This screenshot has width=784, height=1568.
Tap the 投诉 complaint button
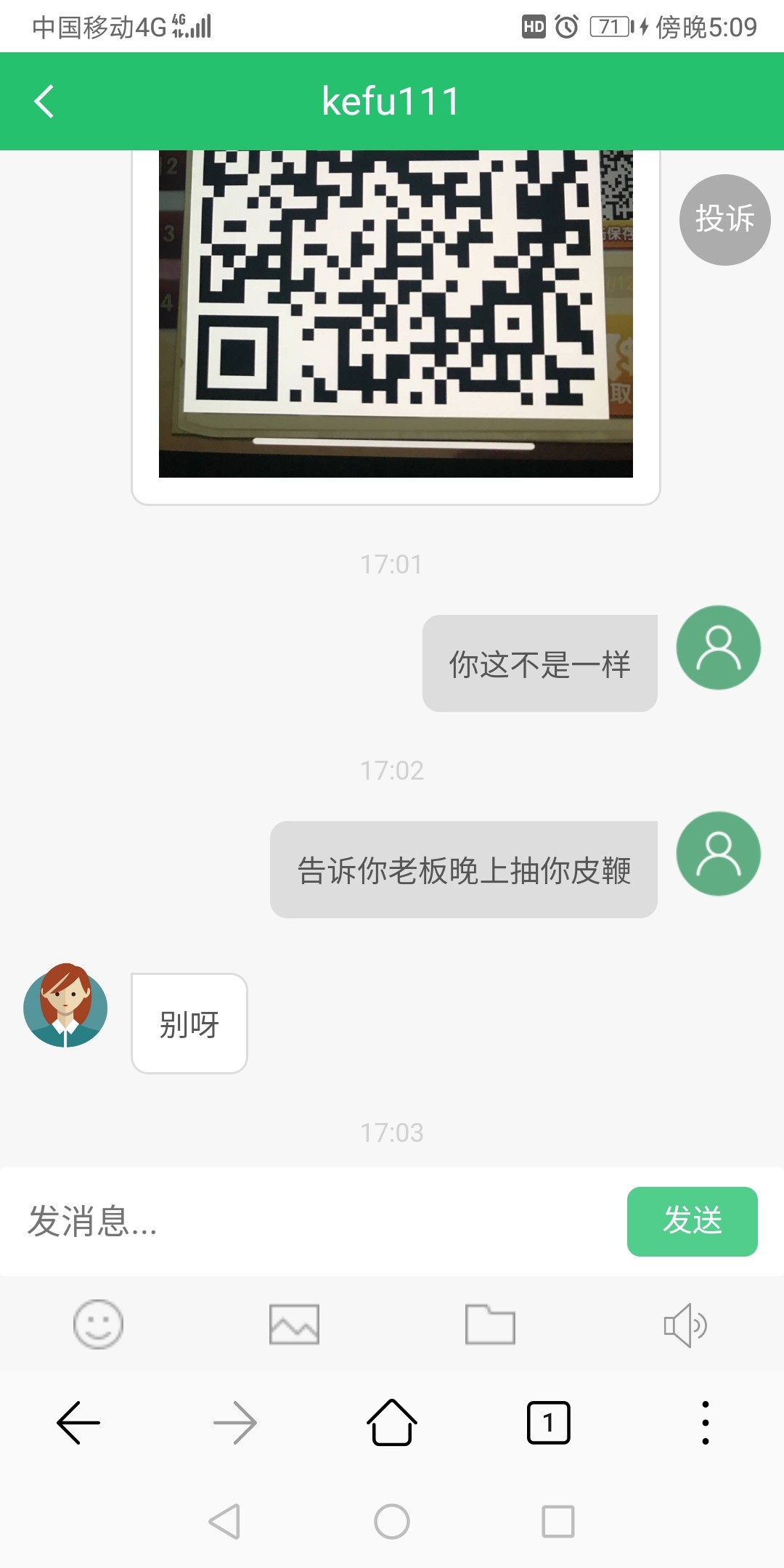pos(724,219)
